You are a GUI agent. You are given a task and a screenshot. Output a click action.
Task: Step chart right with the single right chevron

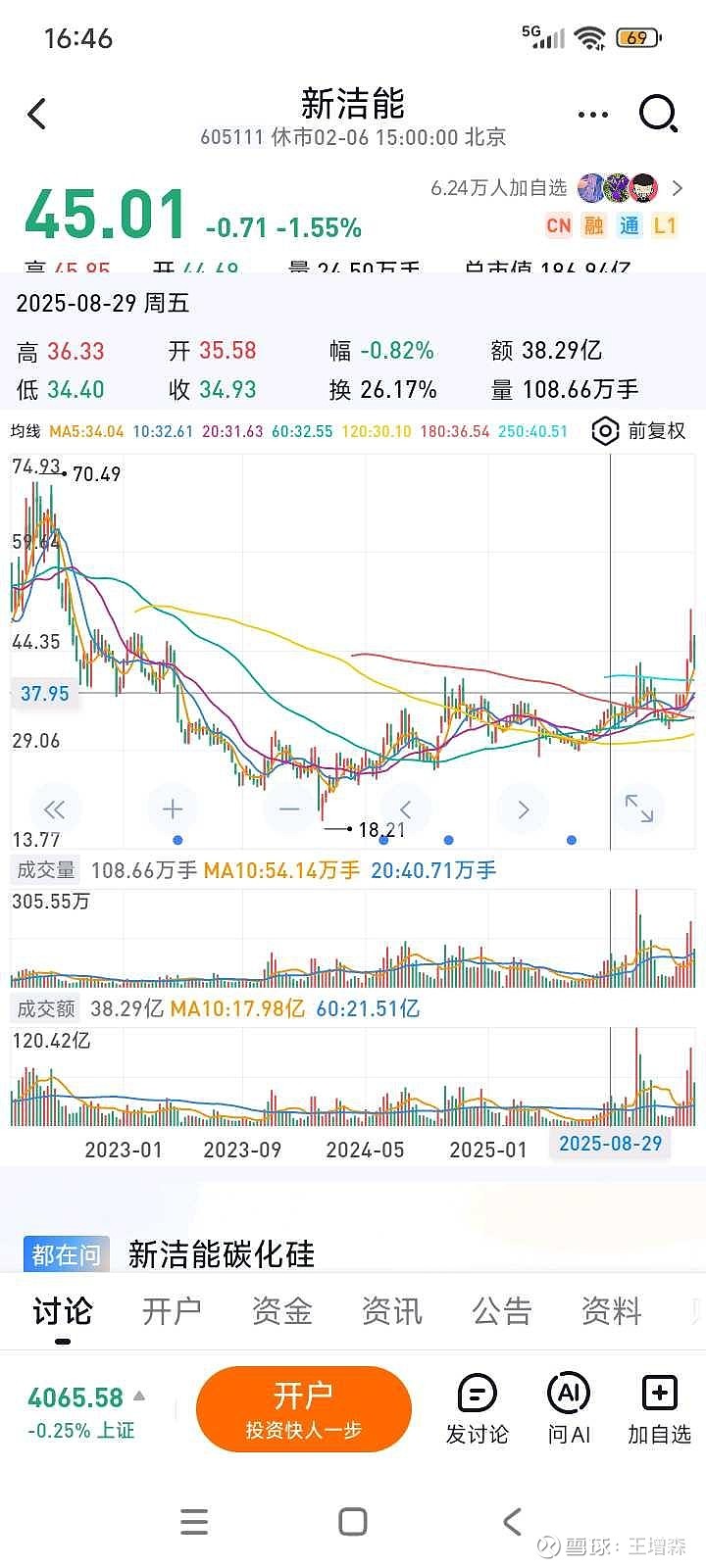pos(522,808)
